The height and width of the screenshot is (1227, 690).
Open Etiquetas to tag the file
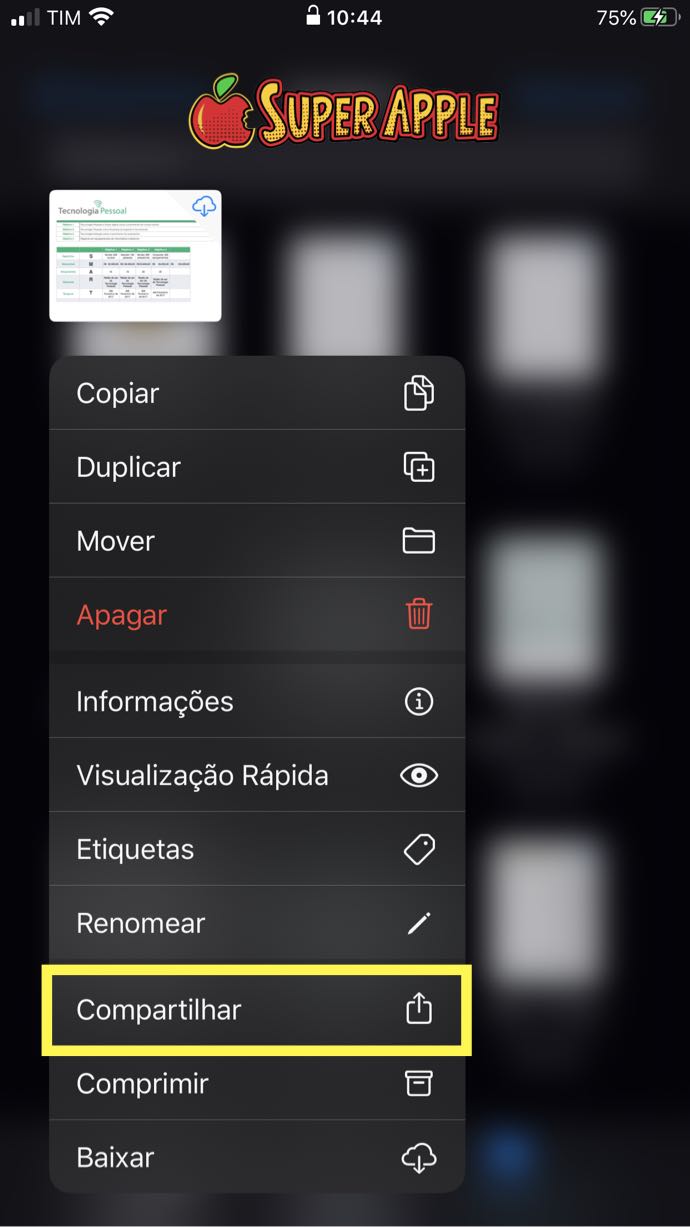point(256,849)
